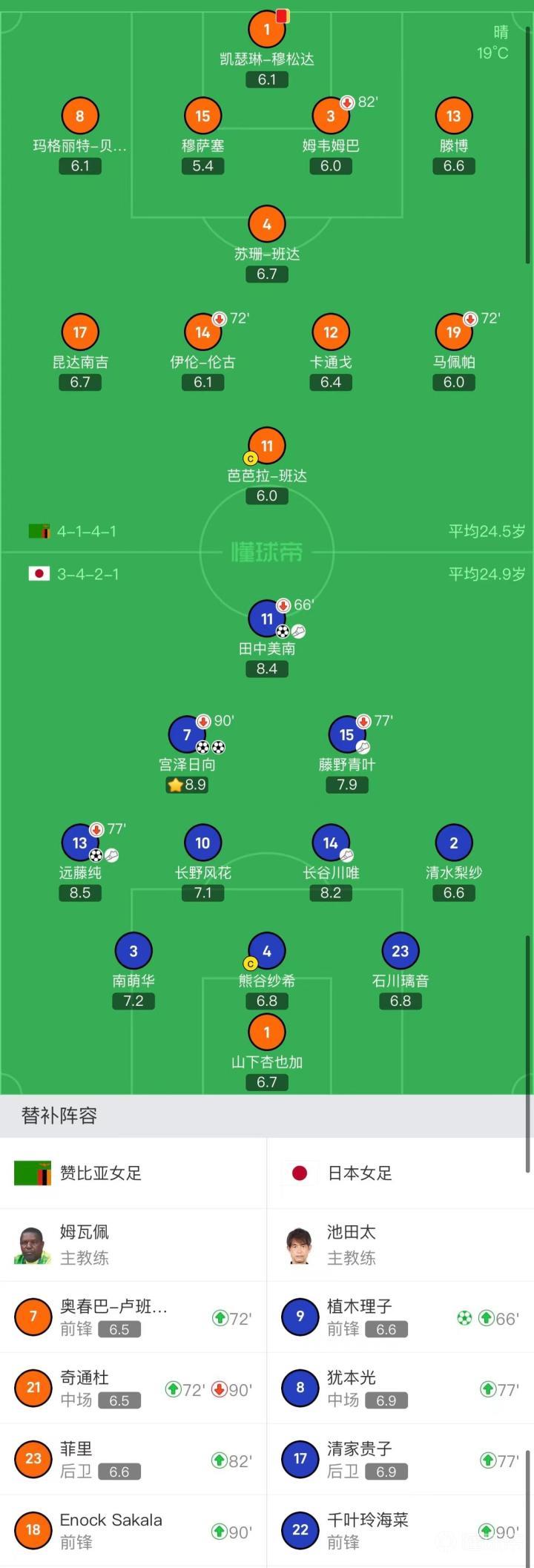This screenshot has height=1568, width=534.
Task: Select Zambia midfielder 苏珊-班达
Action: pyautogui.click(x=267, y=225)
